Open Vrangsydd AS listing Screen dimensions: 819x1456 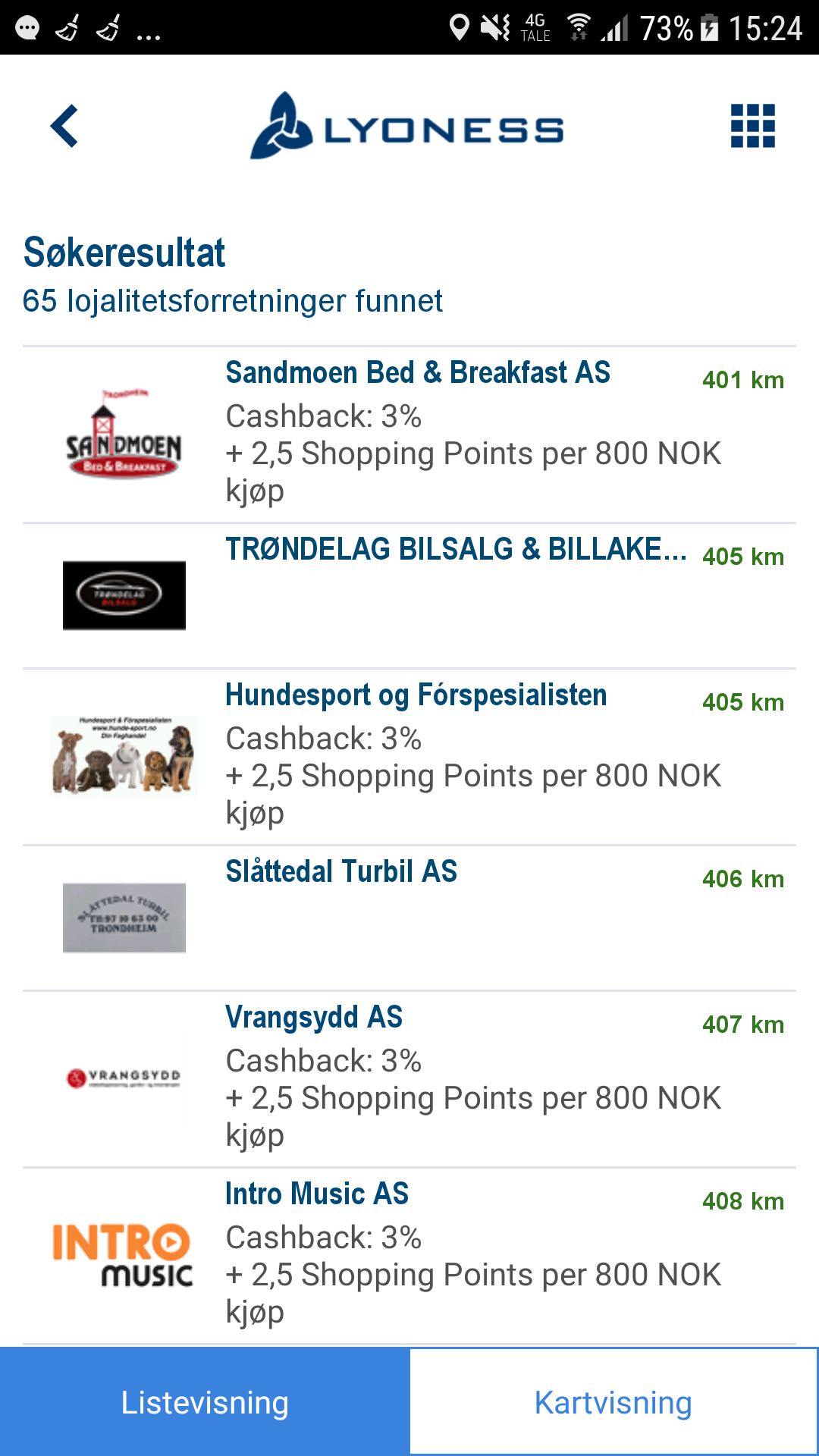409,1079
